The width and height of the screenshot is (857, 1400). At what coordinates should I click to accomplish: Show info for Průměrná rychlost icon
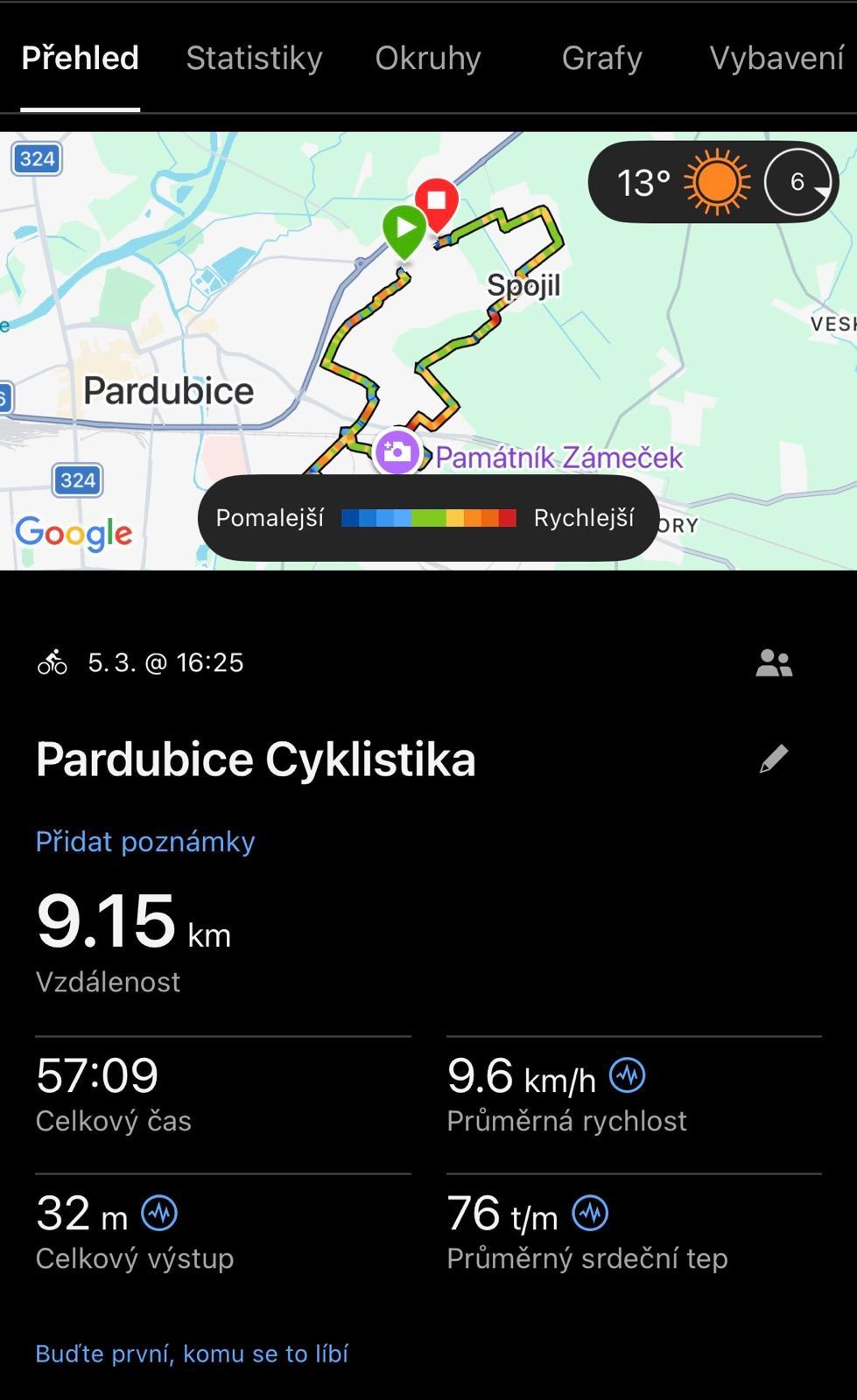click(628, 1074)
